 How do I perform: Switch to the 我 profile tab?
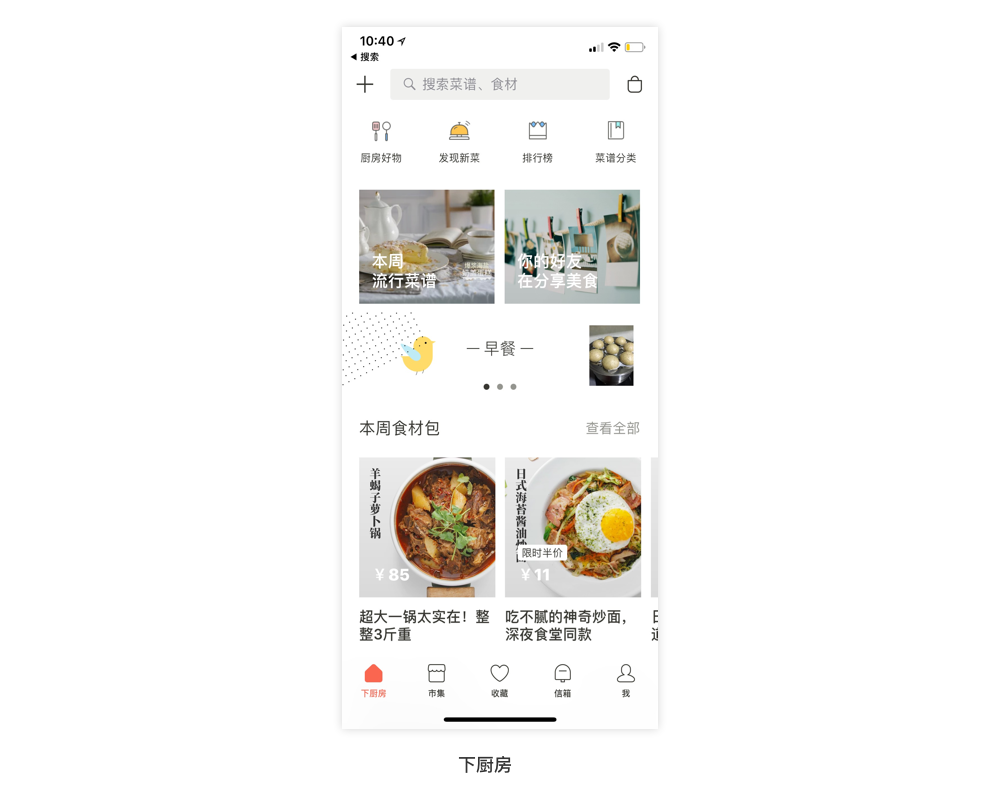[626, 681]
